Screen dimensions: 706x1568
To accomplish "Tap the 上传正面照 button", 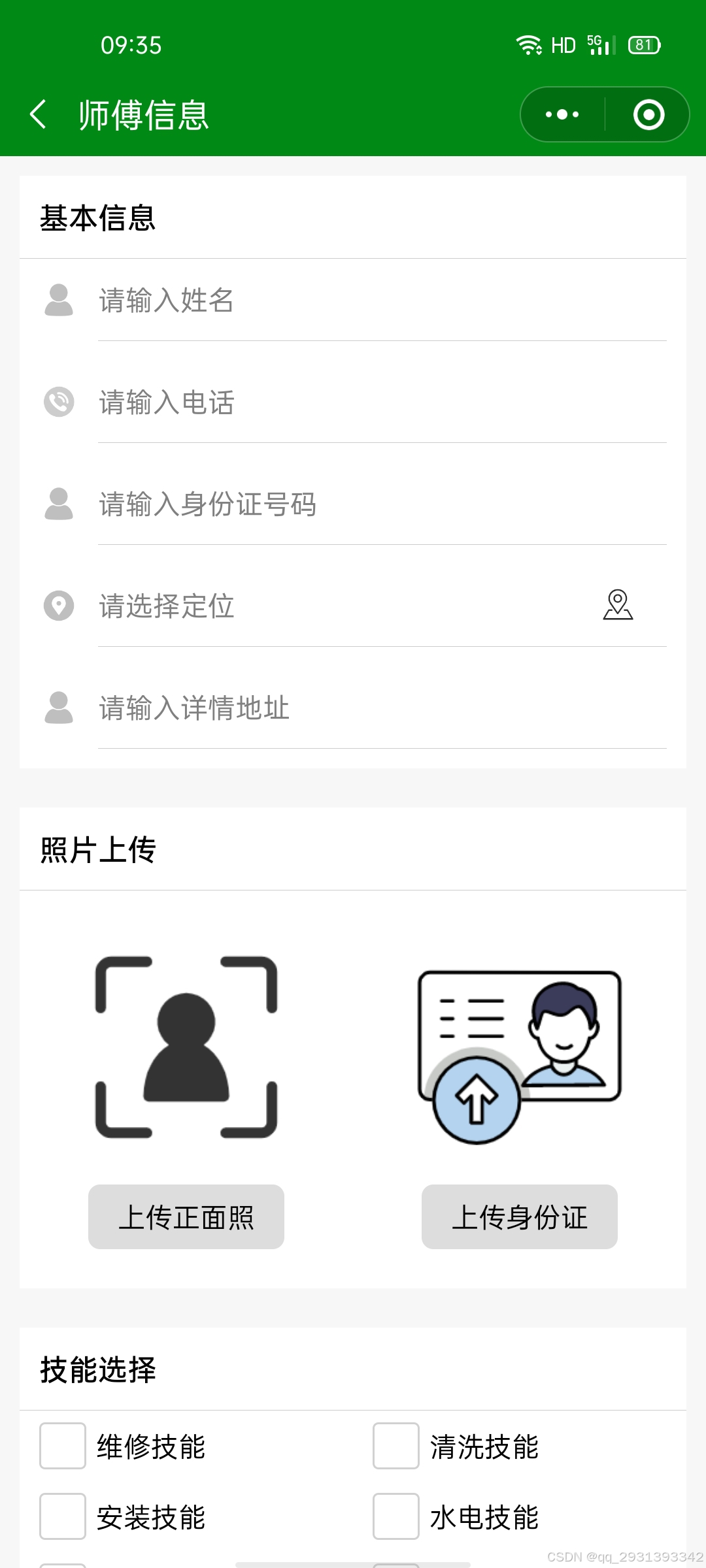I will tap(186, 1217).
